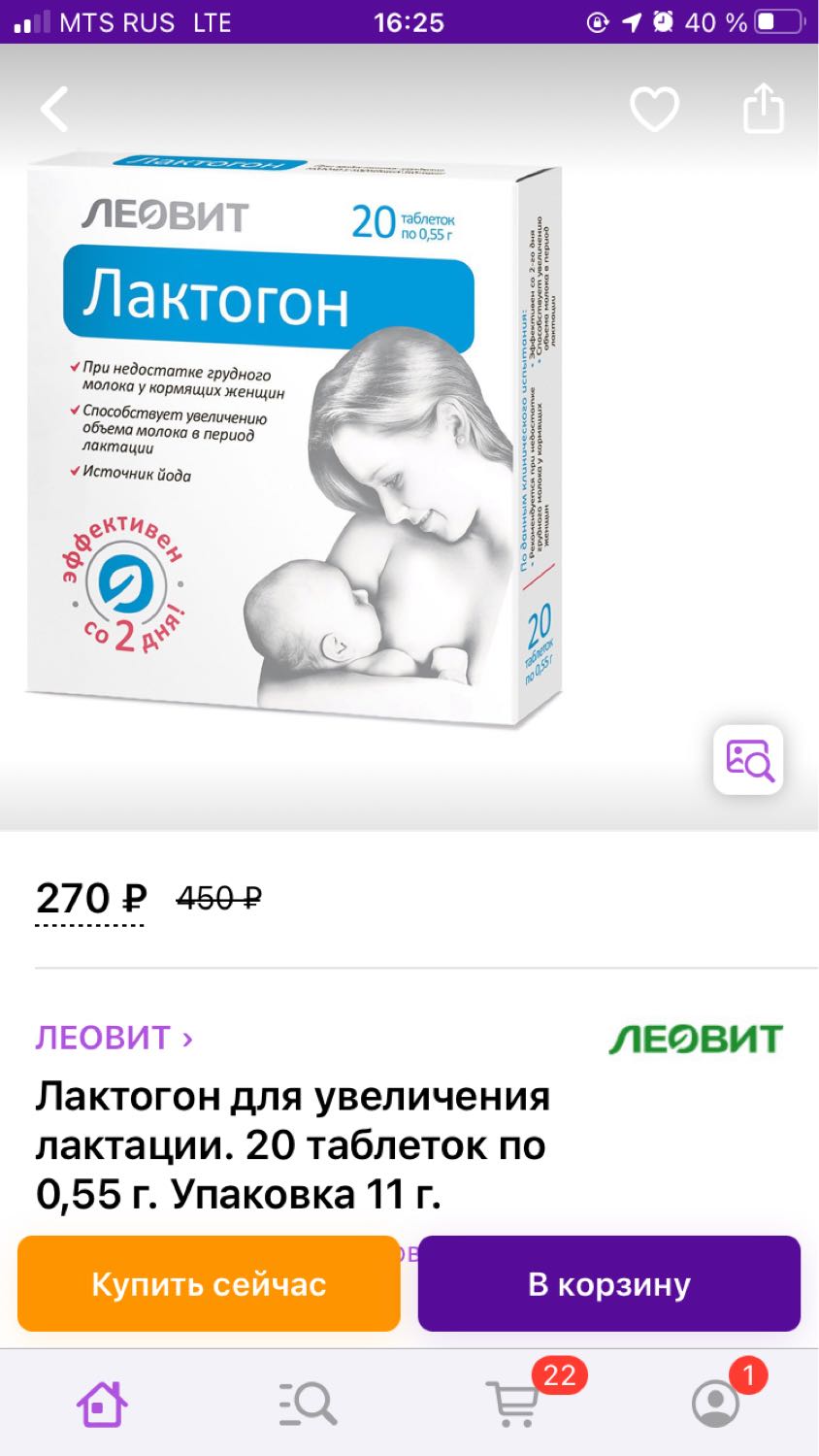
Task: Go back with the top-left arrow
Action: click(x=55, y=108)
